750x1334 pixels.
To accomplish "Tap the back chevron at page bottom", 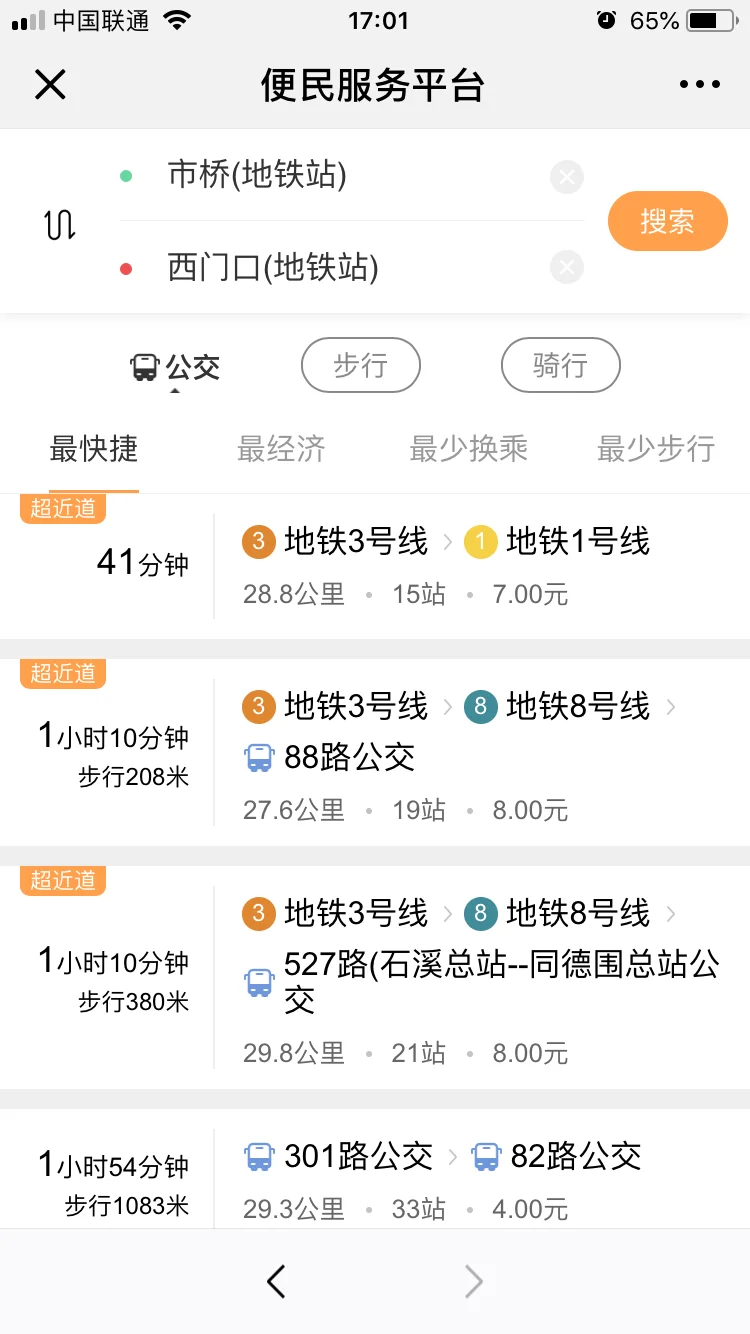I will coord(277,1280).
